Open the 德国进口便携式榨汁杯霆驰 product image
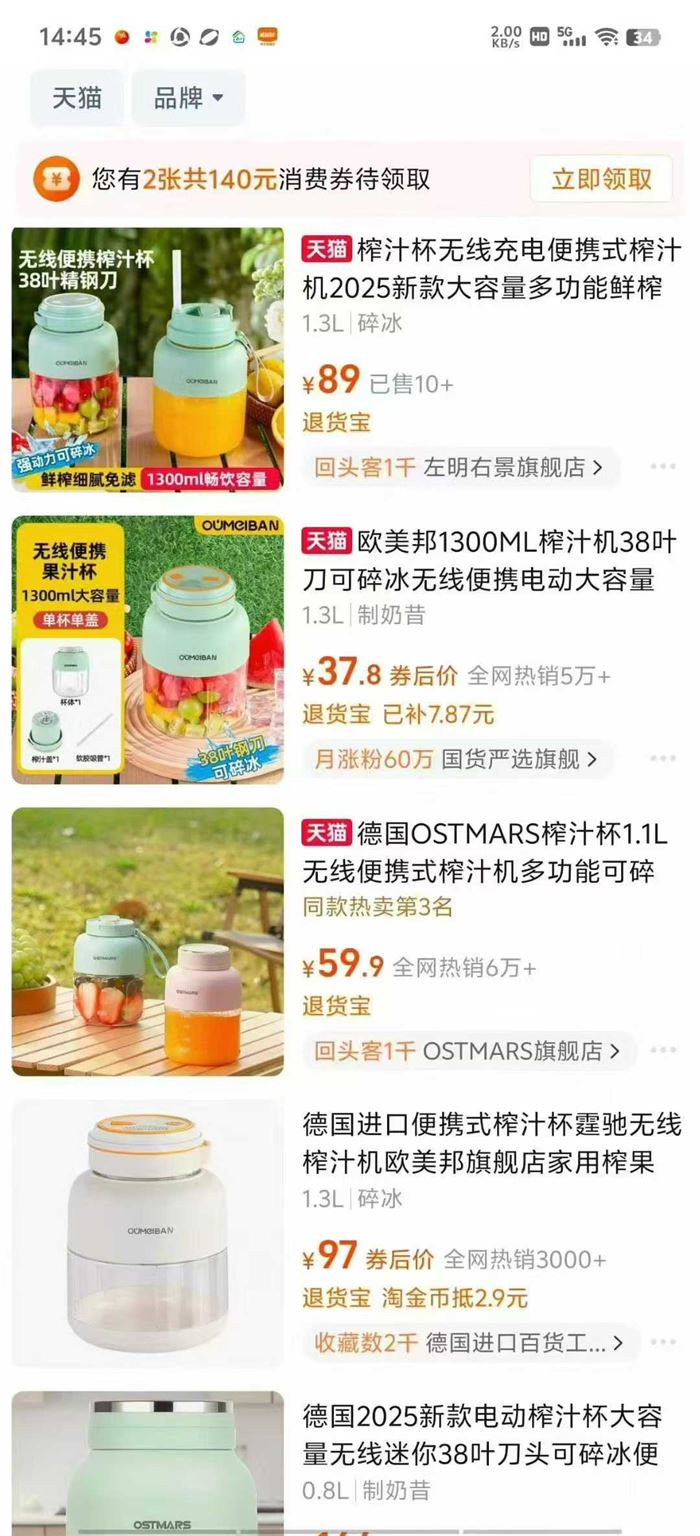The image size is (700, 1536). click(x=148, y=1234)
